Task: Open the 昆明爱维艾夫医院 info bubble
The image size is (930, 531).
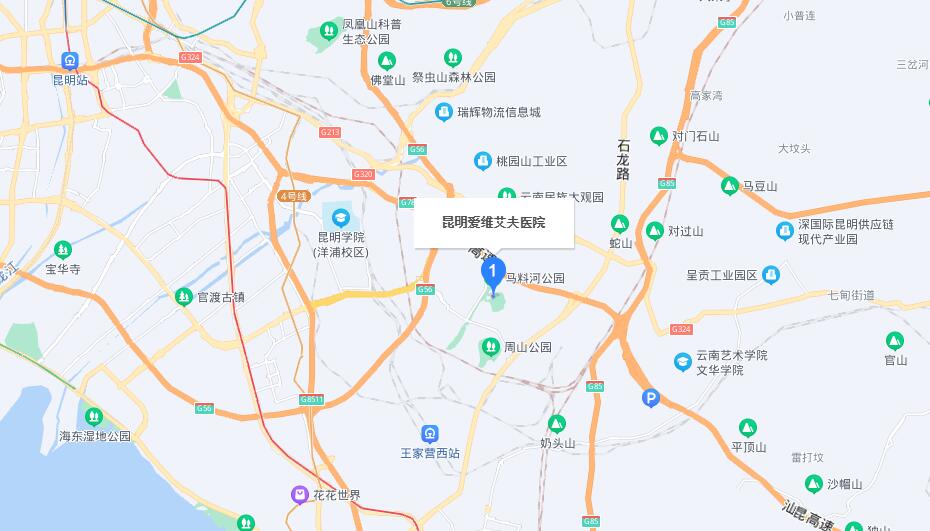Action: pos(494,223)
